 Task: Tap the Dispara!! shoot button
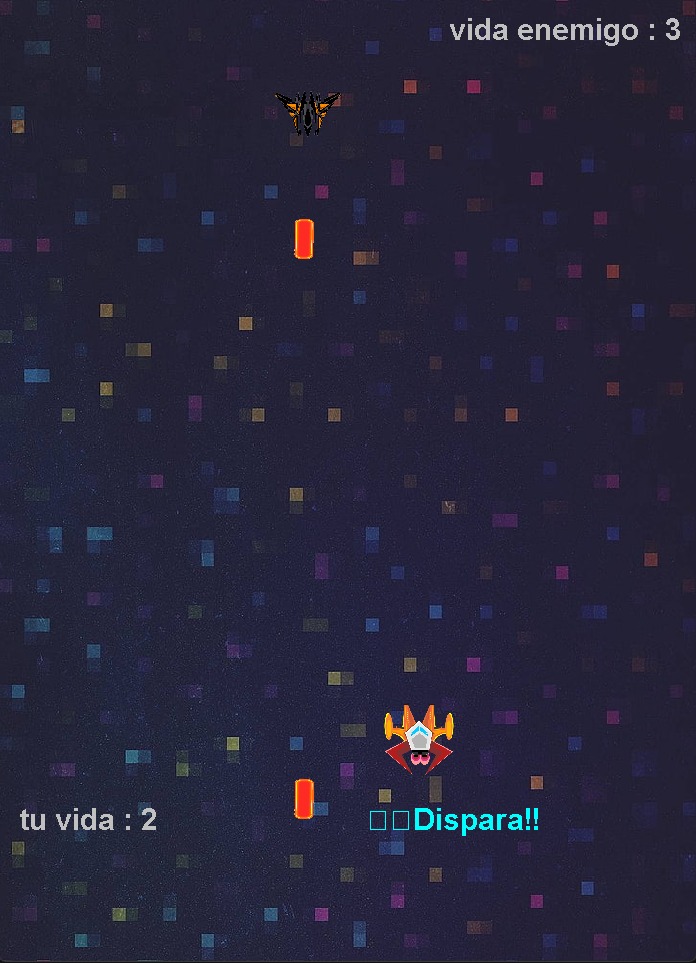[455, 820]
